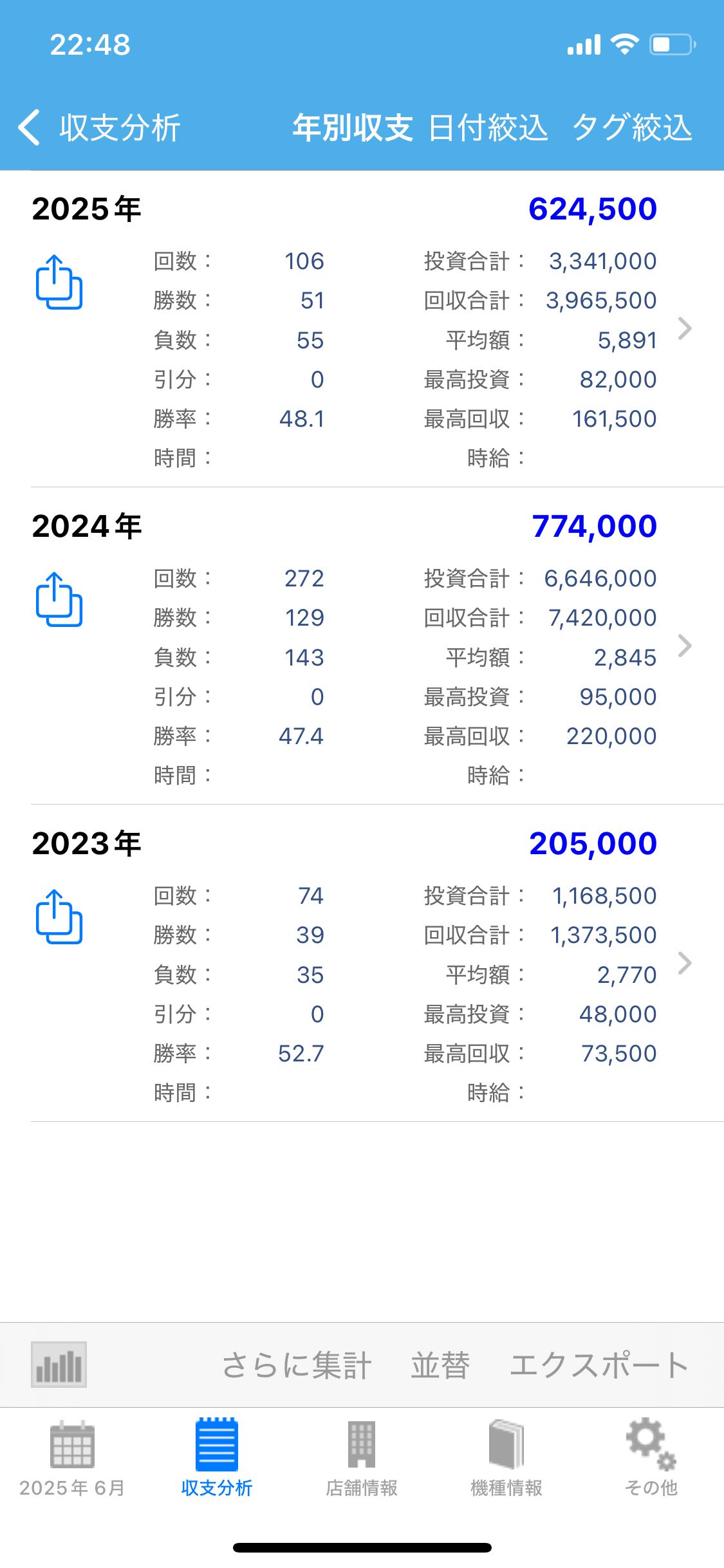Go to the 店舗情報 tab
Viewport: 724px width, 1568px height.
362,1459
